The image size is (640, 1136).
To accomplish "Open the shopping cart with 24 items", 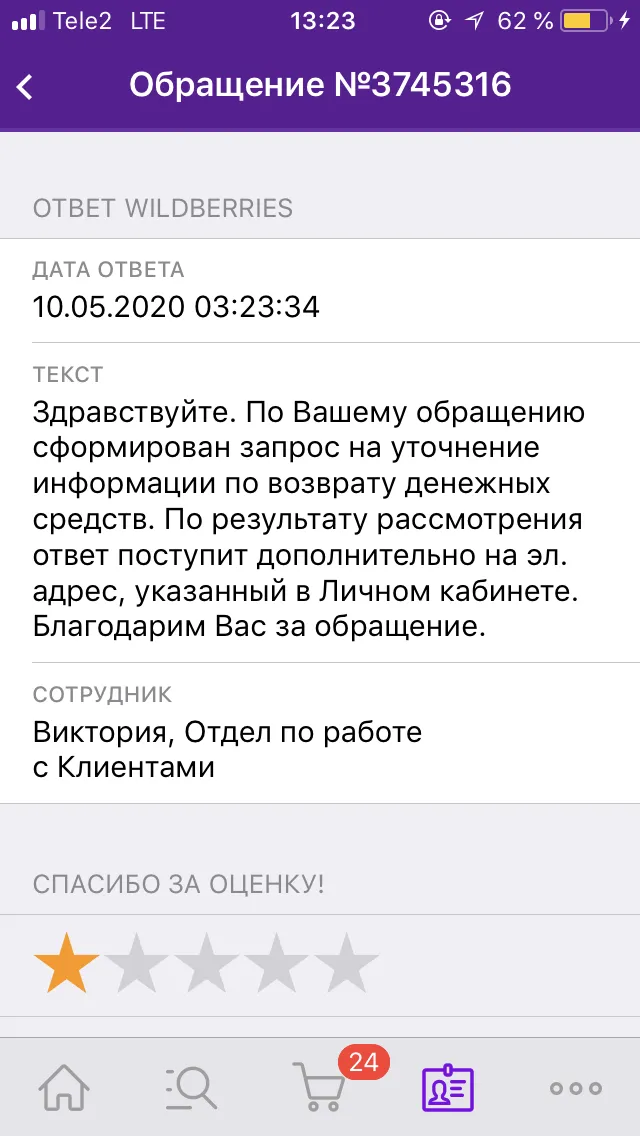I will pos(320,1087).
